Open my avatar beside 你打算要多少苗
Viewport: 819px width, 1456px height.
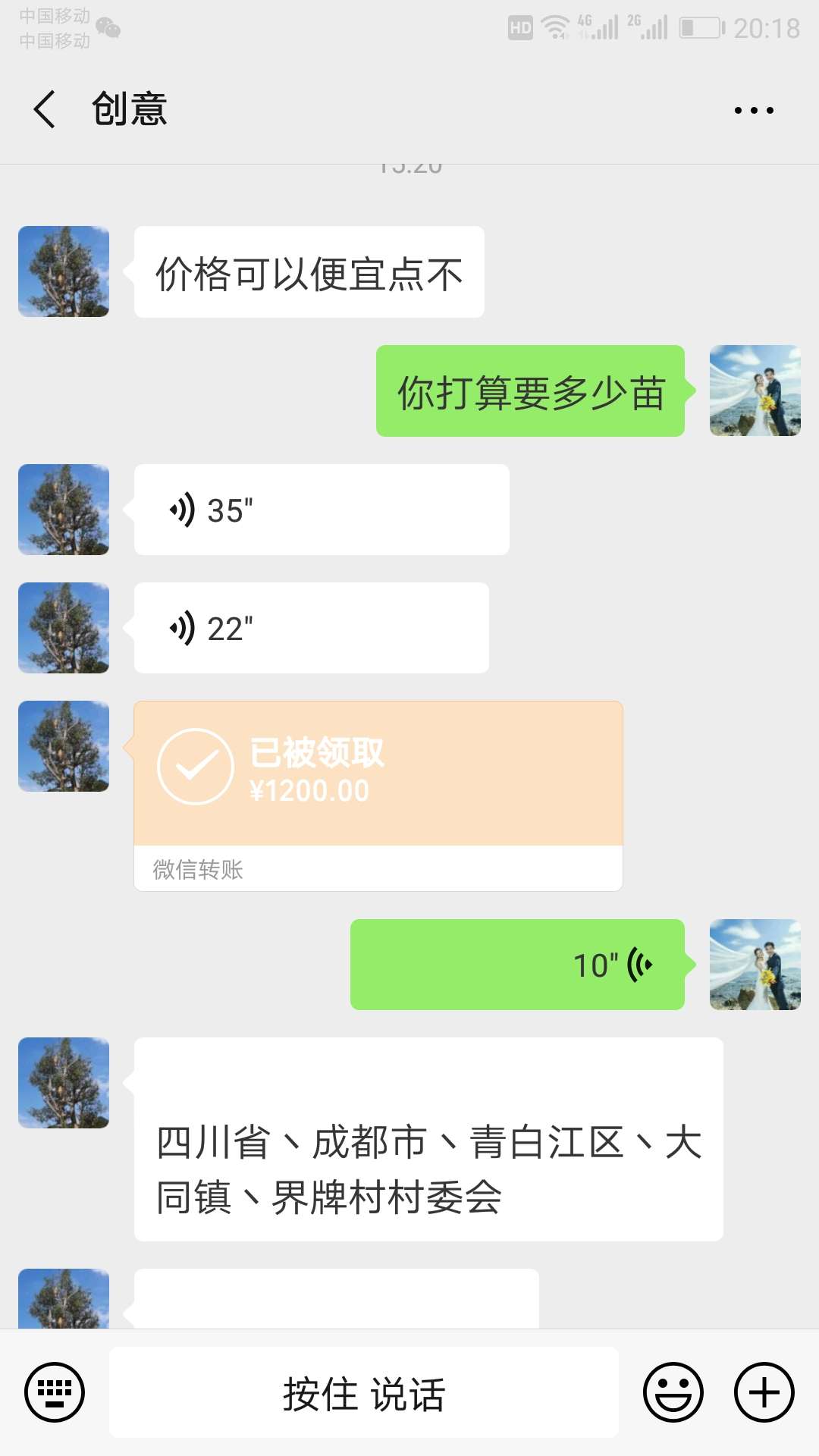click(x=755, y=391)
